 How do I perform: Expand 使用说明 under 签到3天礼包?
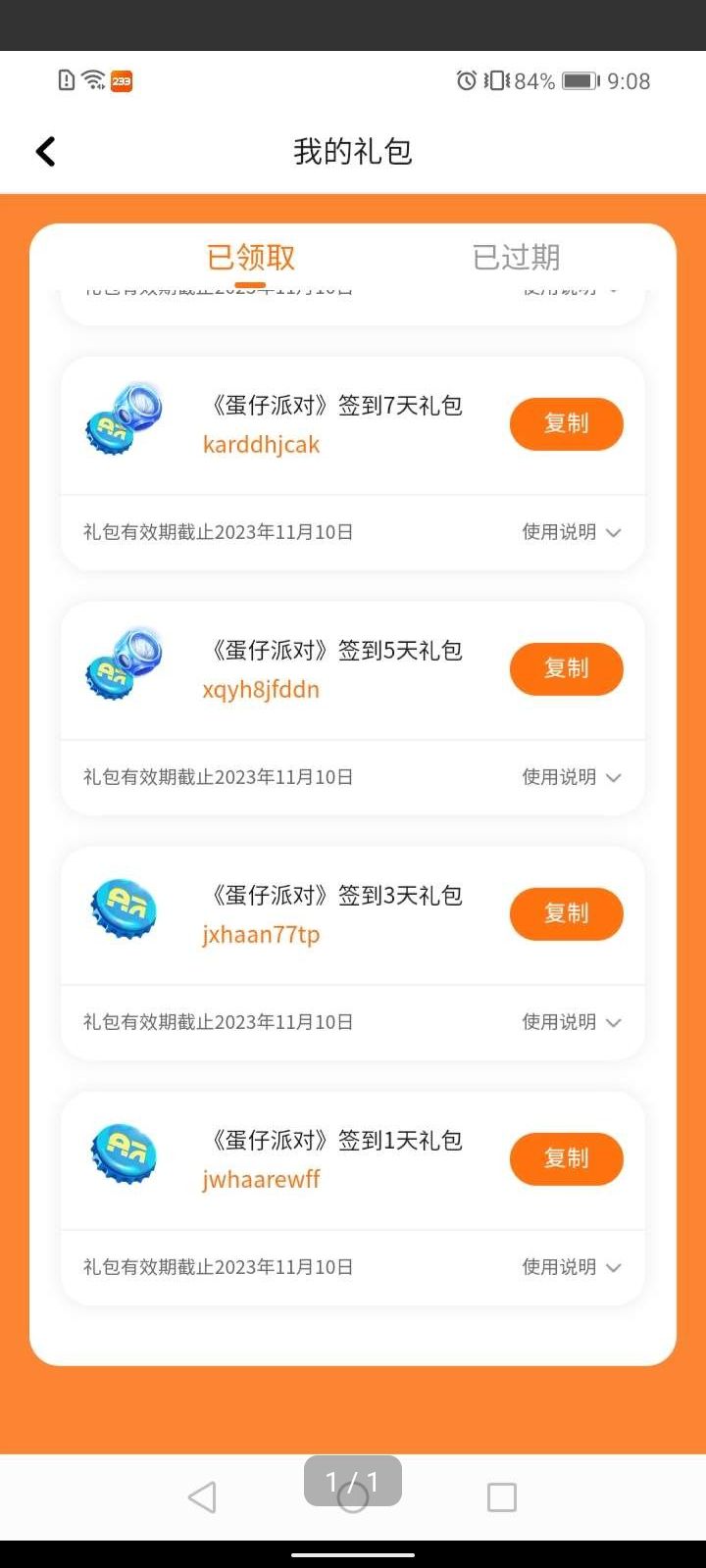tap(571, 1022)
